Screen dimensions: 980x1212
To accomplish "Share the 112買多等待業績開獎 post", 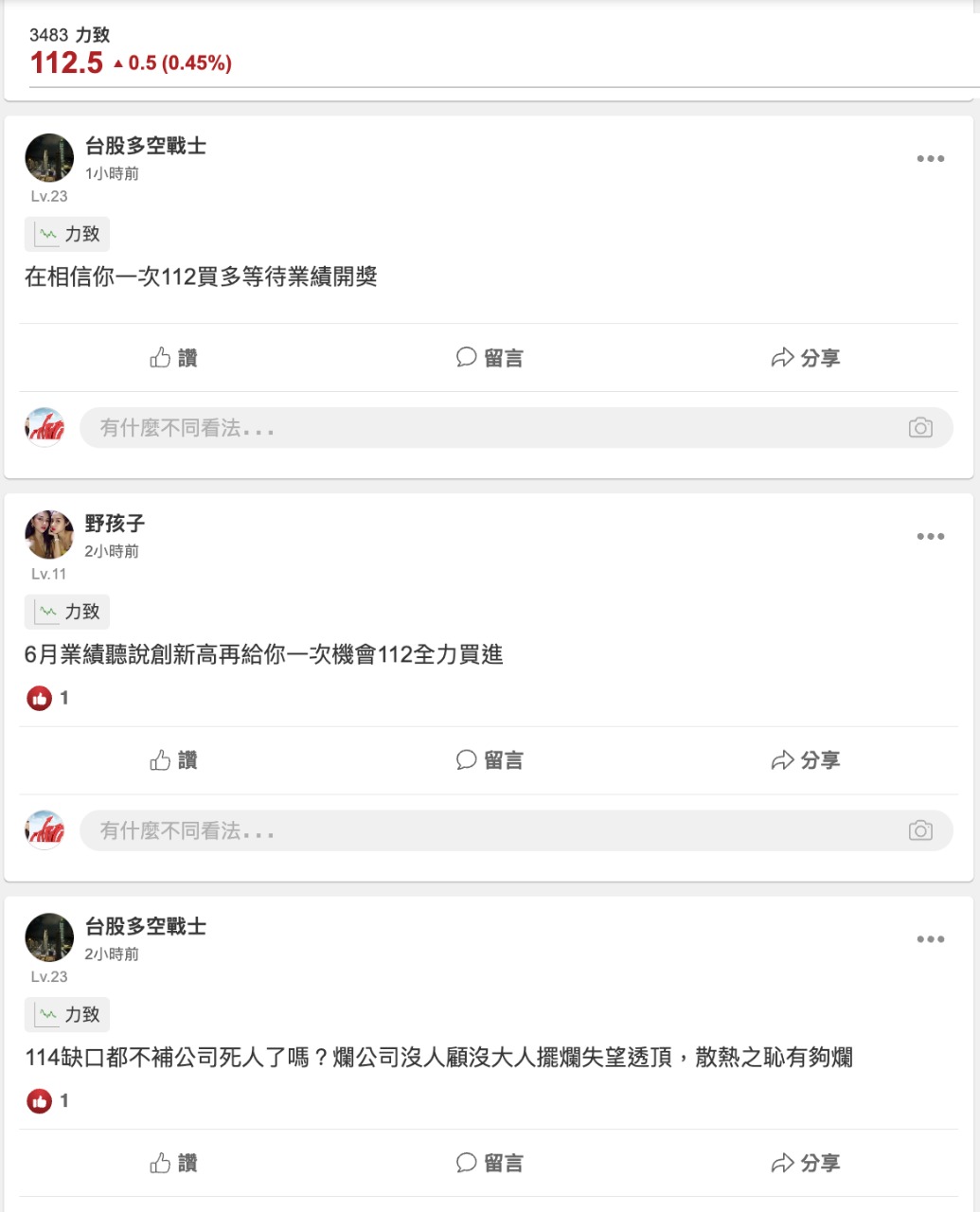I will coord(806,358).
